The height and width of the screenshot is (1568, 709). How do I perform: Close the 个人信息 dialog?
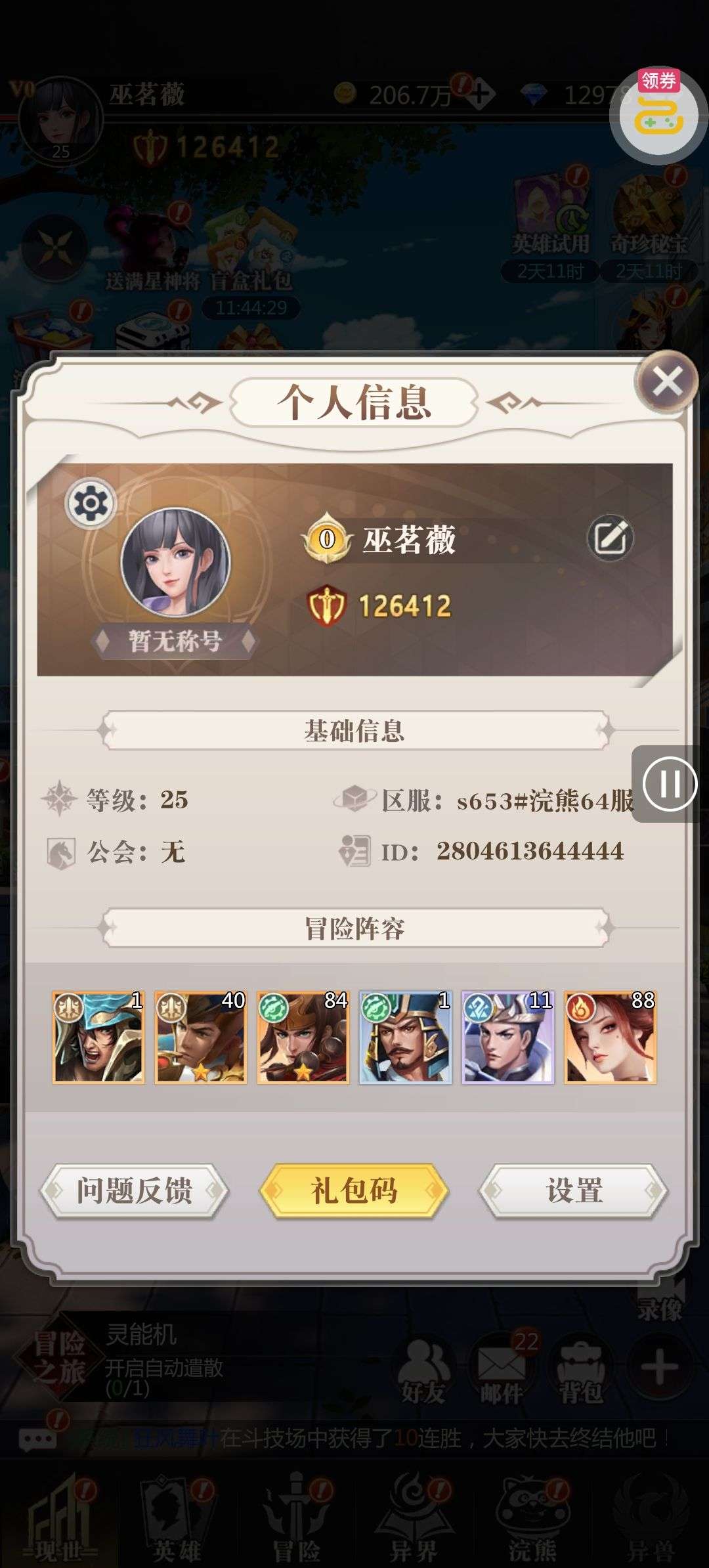667,382
